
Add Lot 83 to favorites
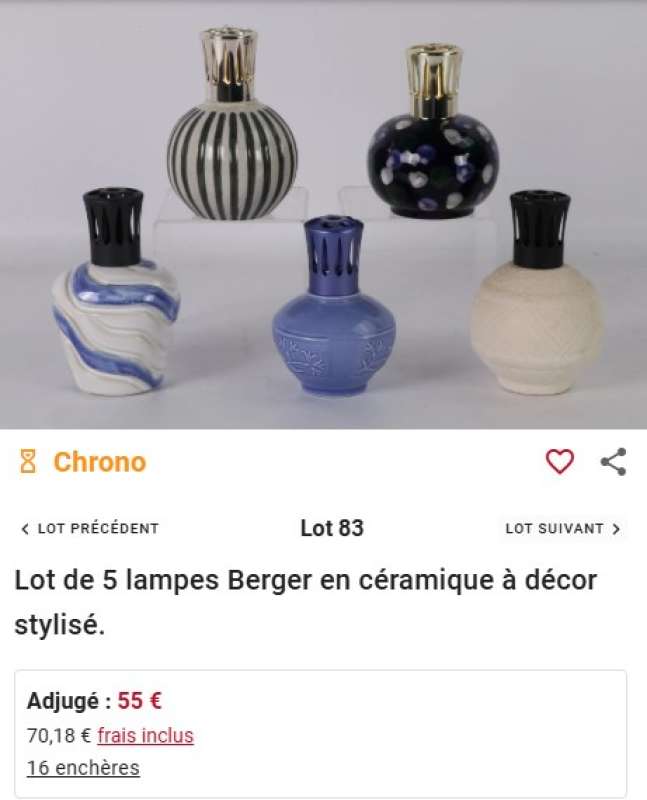(x=560, y=461)
